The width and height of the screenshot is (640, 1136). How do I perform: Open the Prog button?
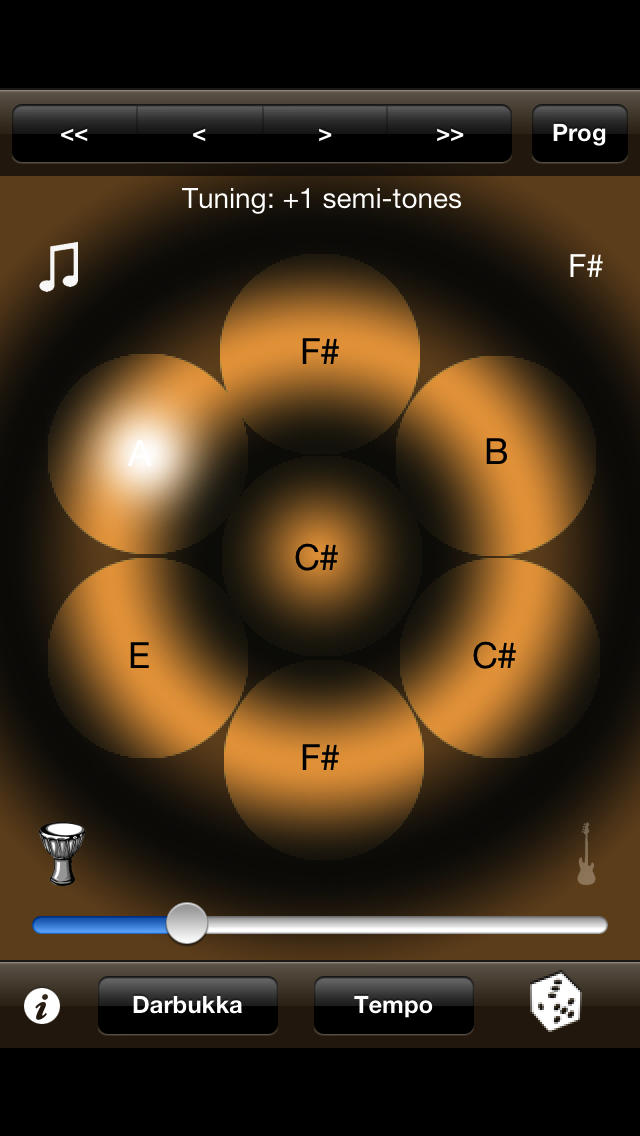click(x=579, y=133)
